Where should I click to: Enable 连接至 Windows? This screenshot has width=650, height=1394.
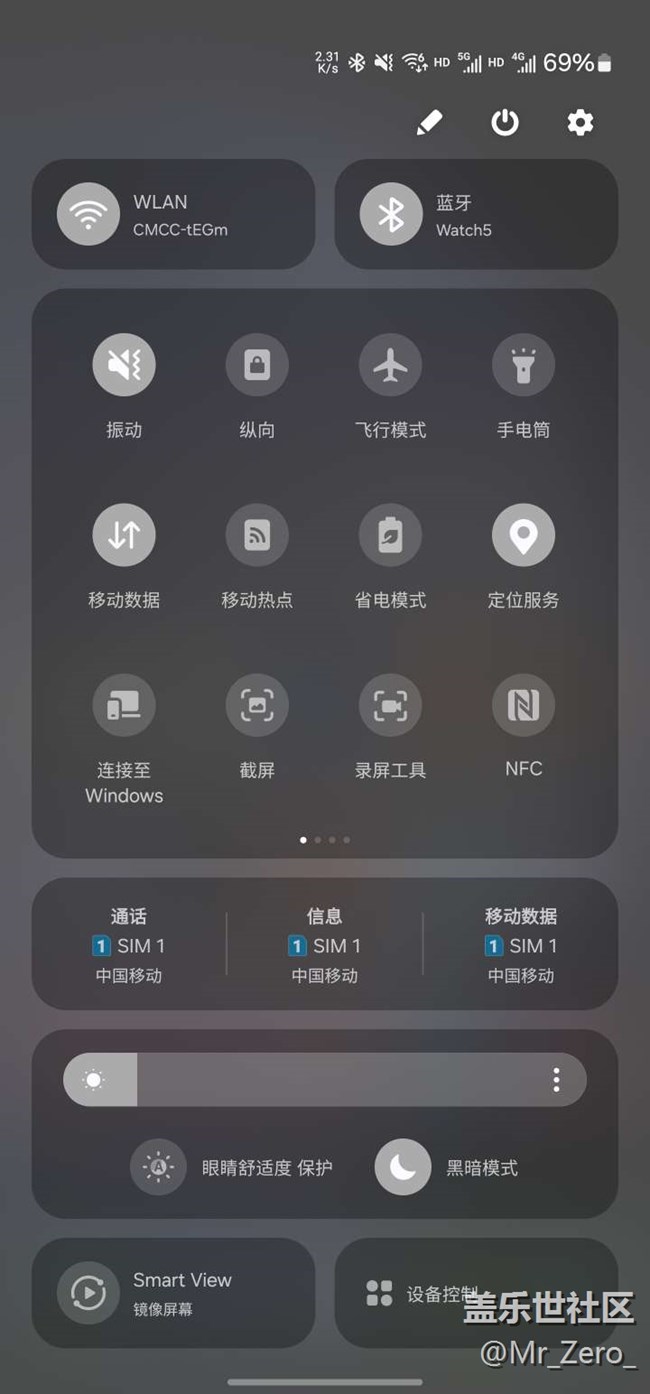(124, 705)
